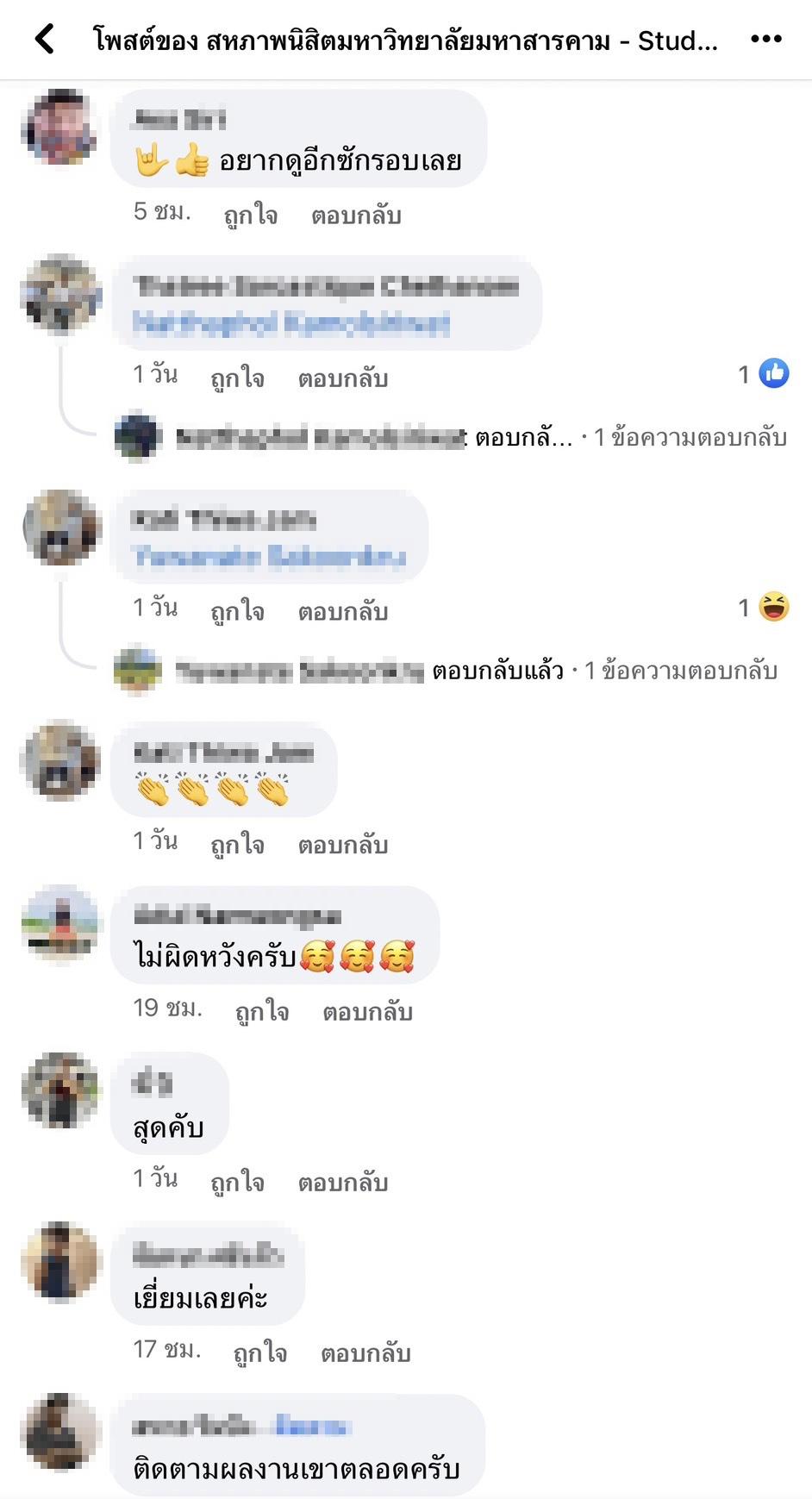
Task: Reply to the comment "ไม่ผิดหวังครับ"
Action: click(367, 1011)
